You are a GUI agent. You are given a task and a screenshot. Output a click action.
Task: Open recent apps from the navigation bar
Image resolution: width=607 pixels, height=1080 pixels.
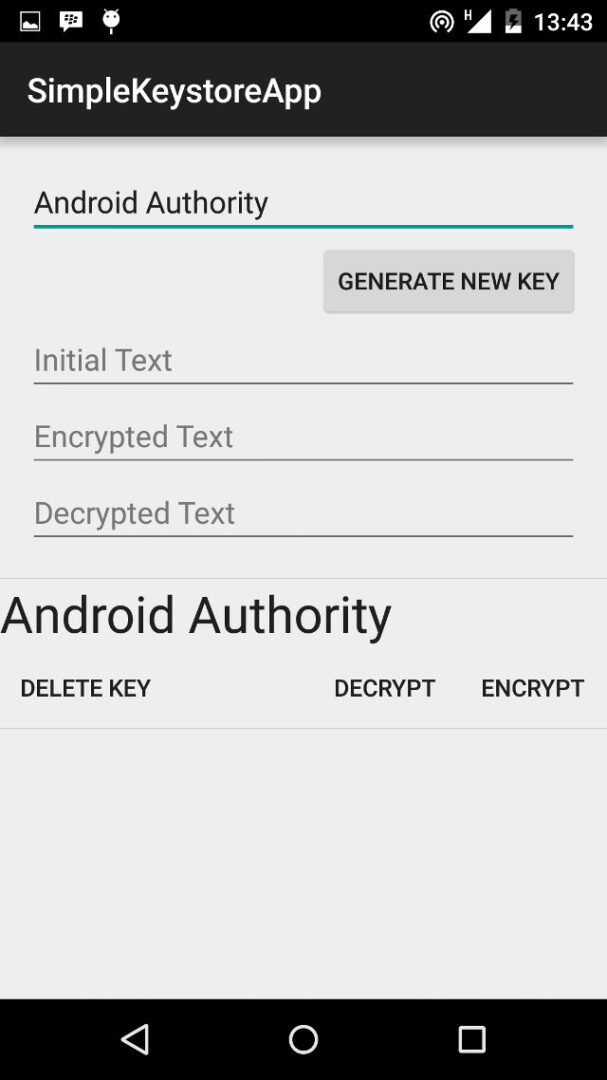click(471, 1039)
